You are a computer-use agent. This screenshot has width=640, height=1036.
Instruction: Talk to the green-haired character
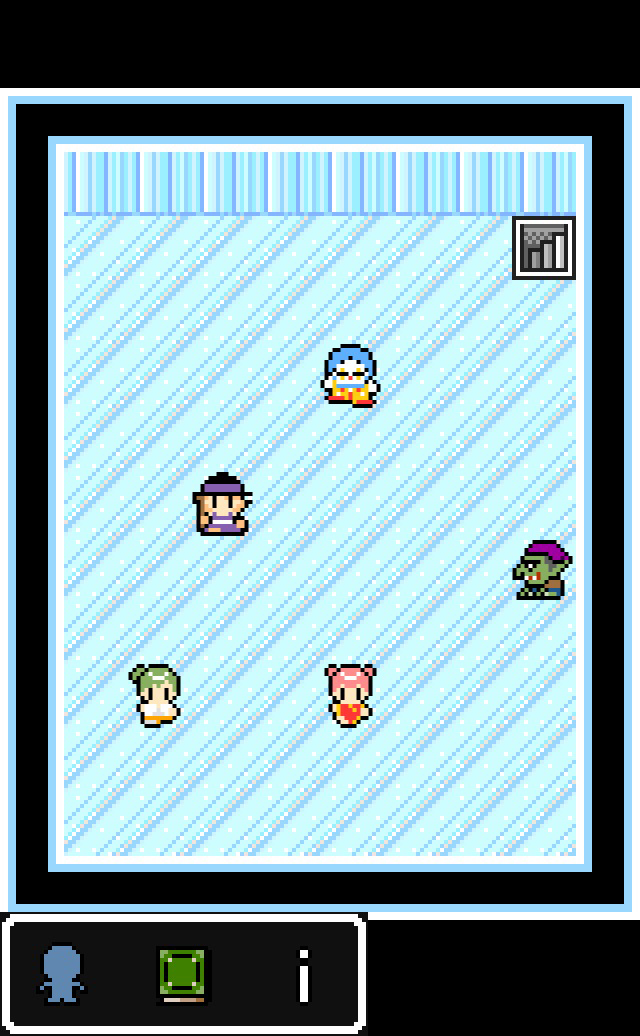(x=156, y=695)
